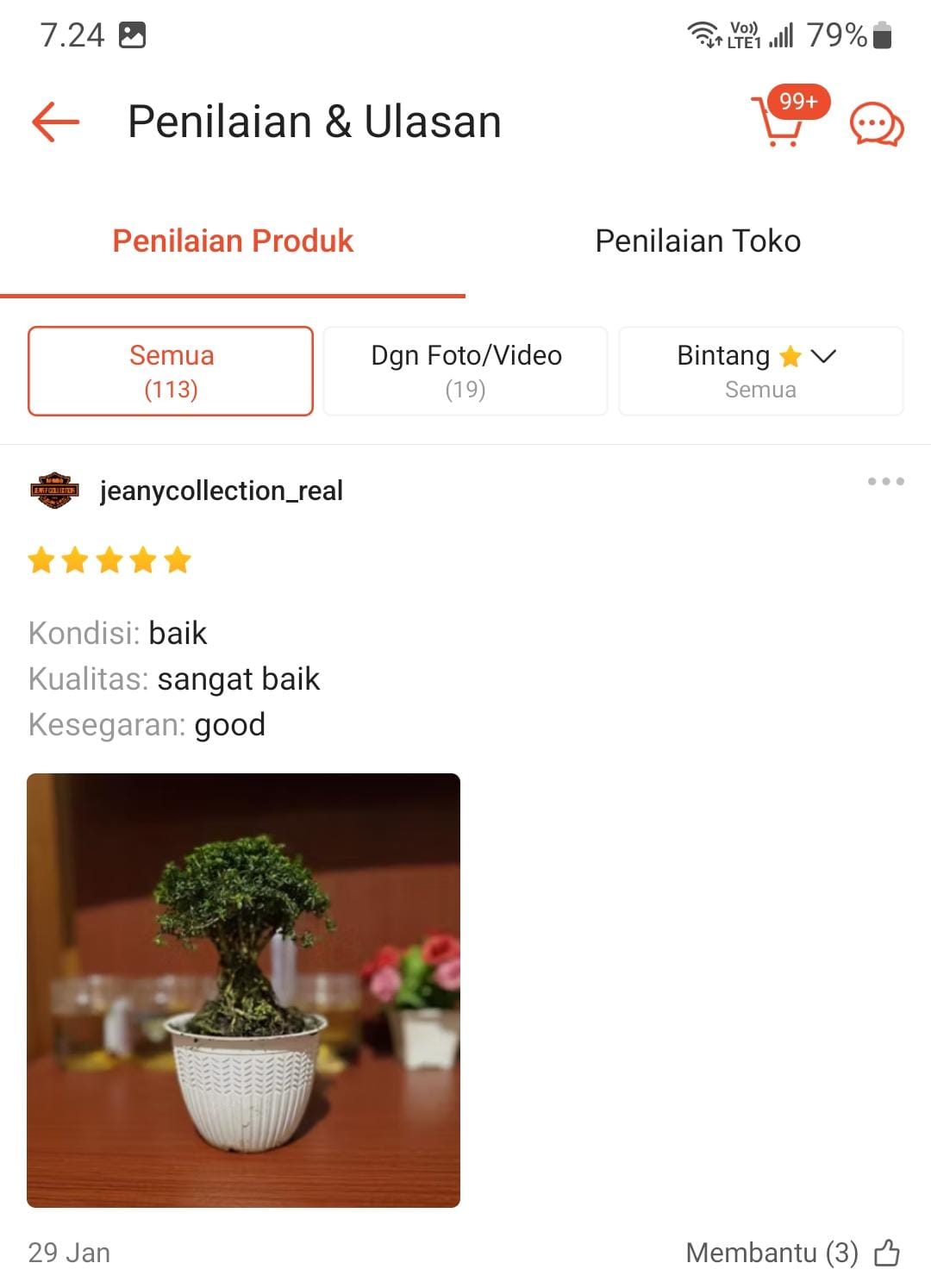Image resolution: width=931 pixels, height=1288 pixels.
Task: Select the Penilaian Produk tab
Action: (x=231, y=241)
